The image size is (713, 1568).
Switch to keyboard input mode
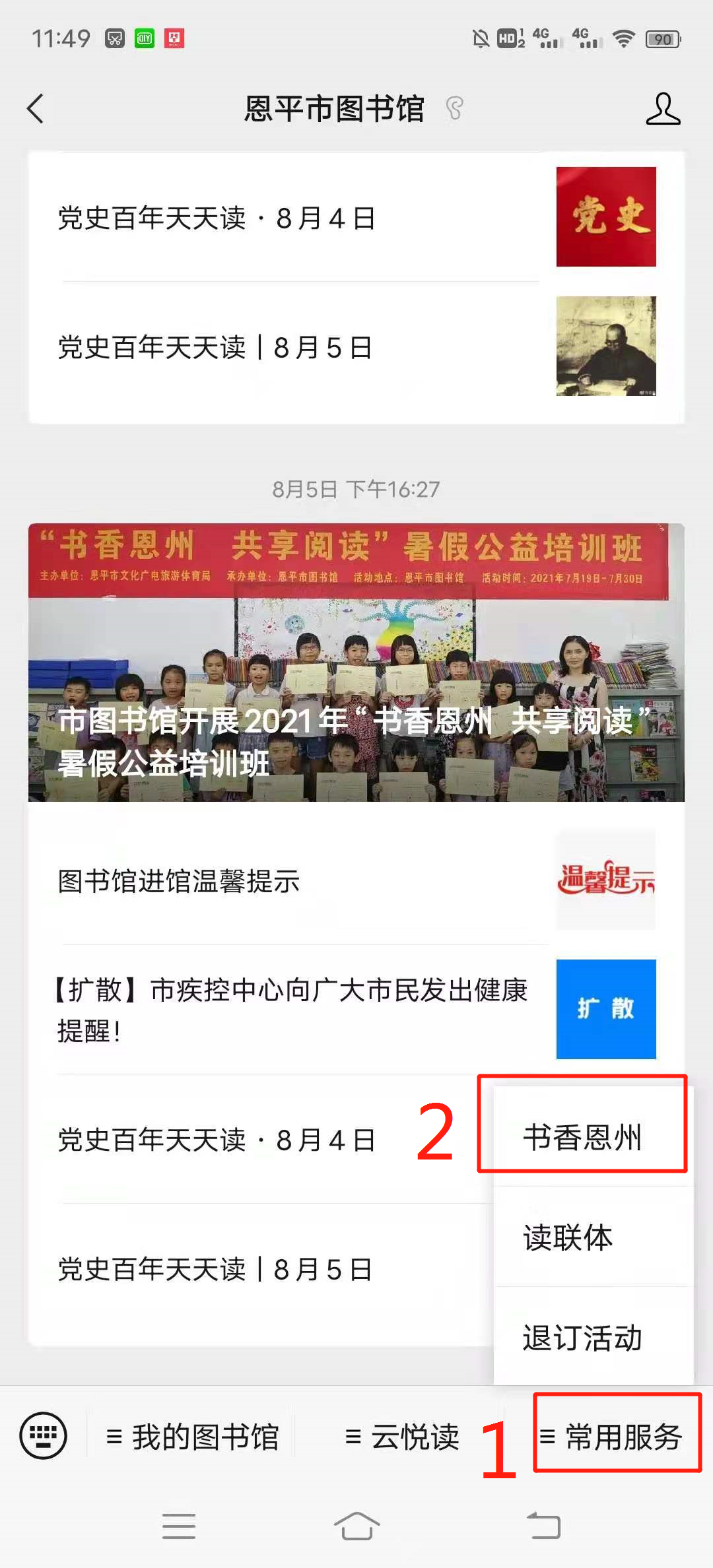point(44,1436)
